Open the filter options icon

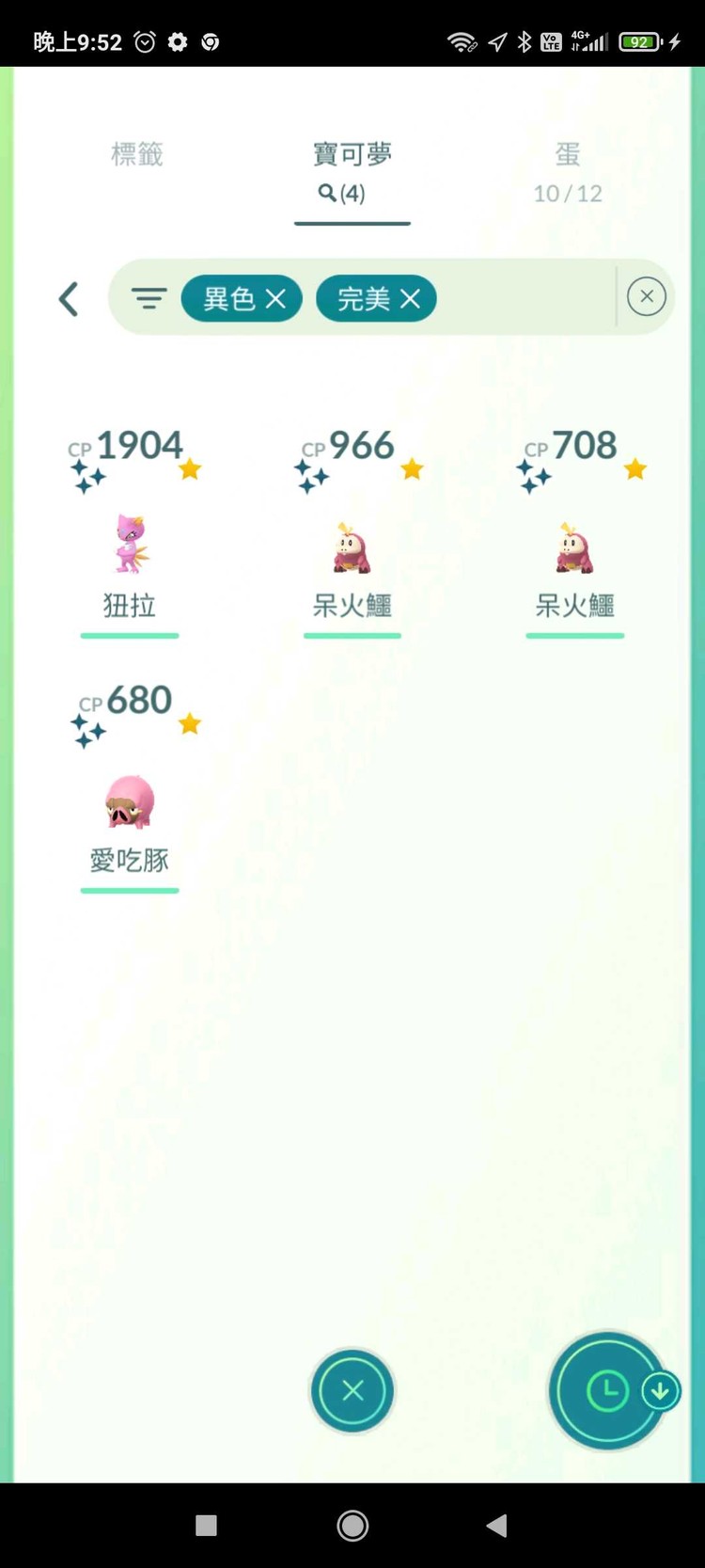(x=149, y=299)
